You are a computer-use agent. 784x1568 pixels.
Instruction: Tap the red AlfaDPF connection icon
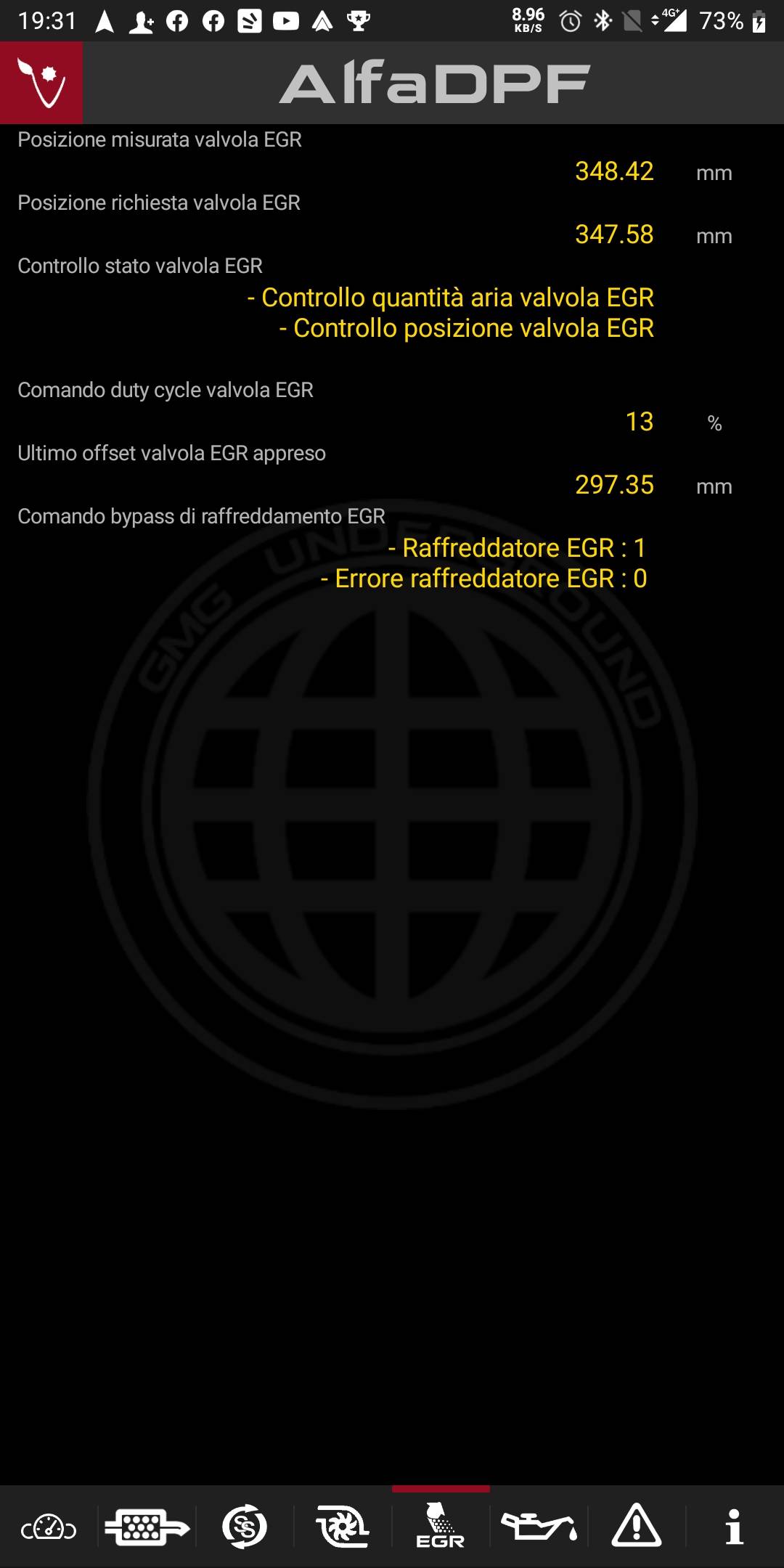click(x=41, y=83)
